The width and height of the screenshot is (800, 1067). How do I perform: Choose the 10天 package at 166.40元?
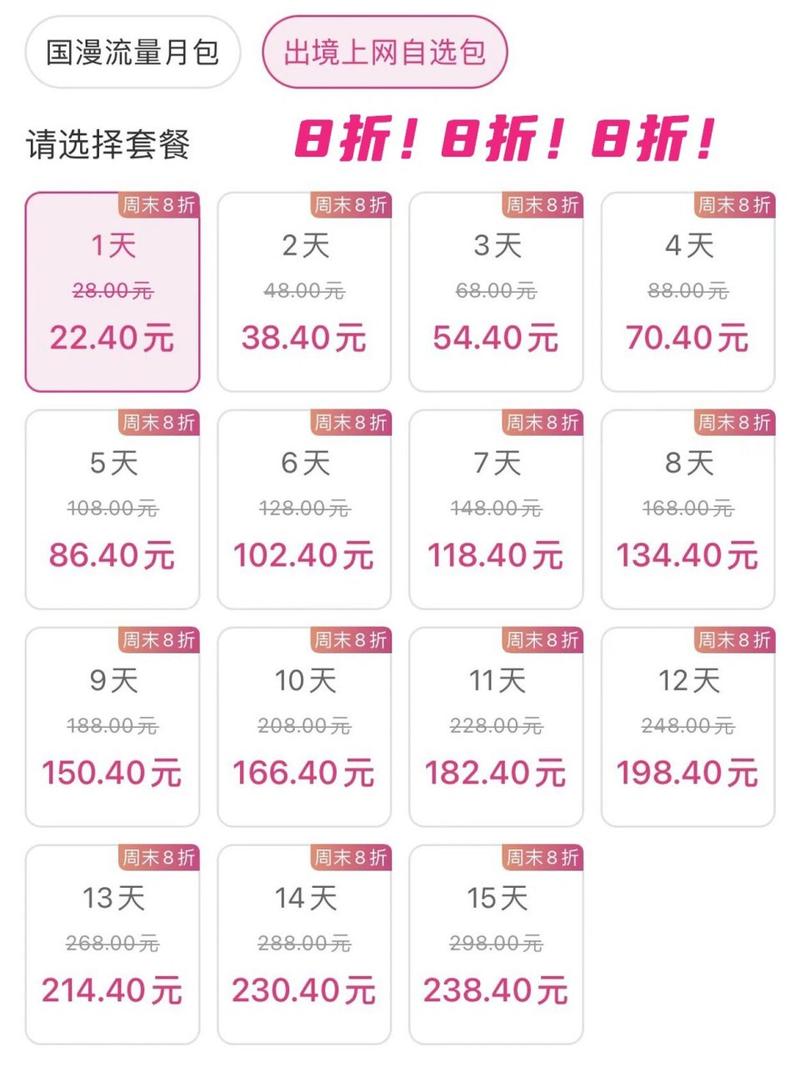point(304,727)
